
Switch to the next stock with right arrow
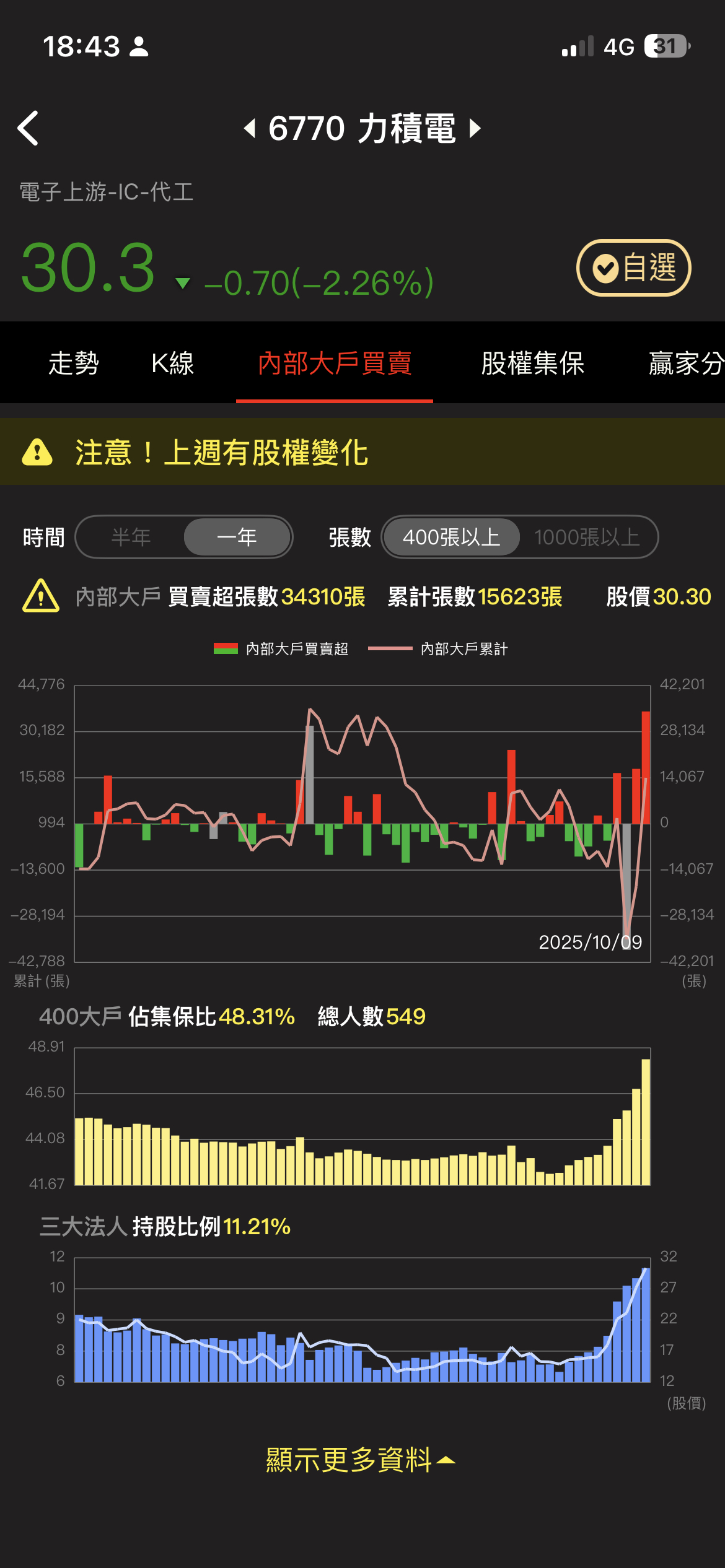click(x=475, y=128)
